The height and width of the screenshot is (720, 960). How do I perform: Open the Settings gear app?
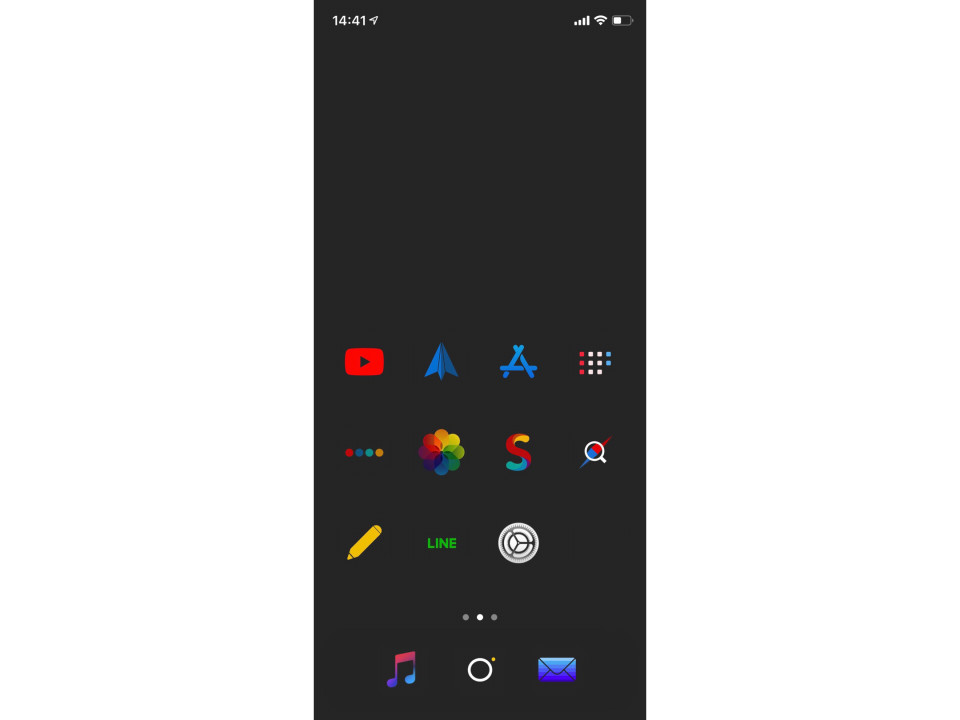tap(518, 543)
